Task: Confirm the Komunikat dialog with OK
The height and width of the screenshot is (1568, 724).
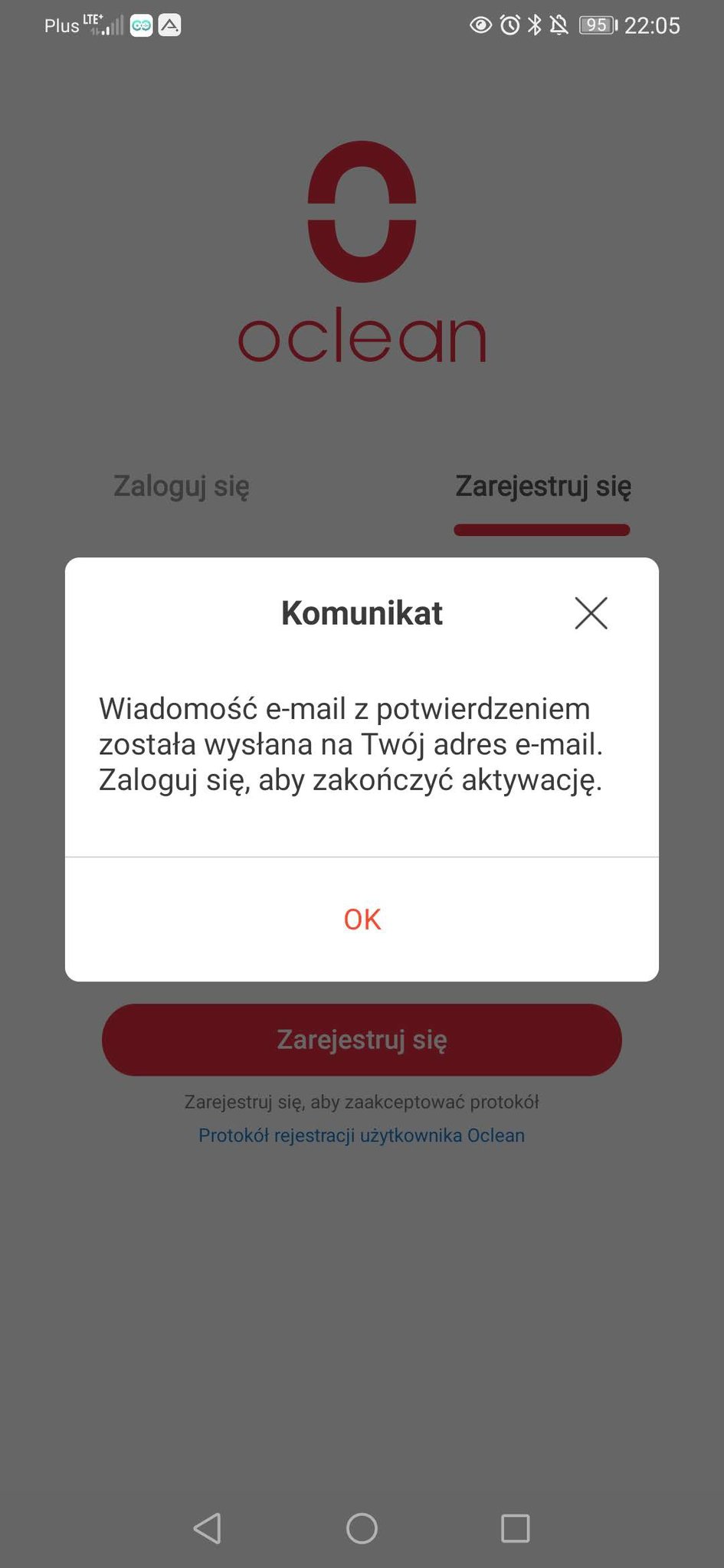Action: click(362, 919)
